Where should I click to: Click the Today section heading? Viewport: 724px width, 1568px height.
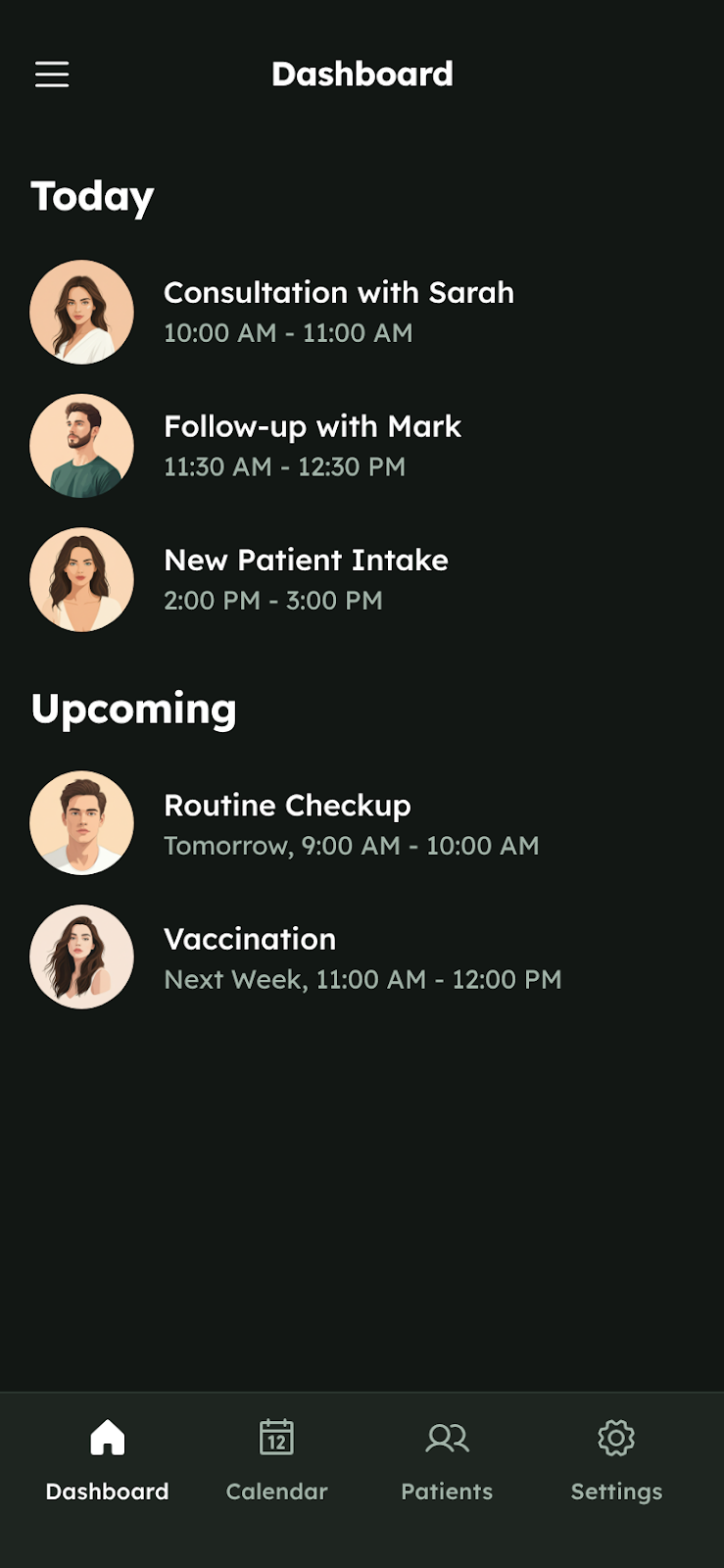93,196
